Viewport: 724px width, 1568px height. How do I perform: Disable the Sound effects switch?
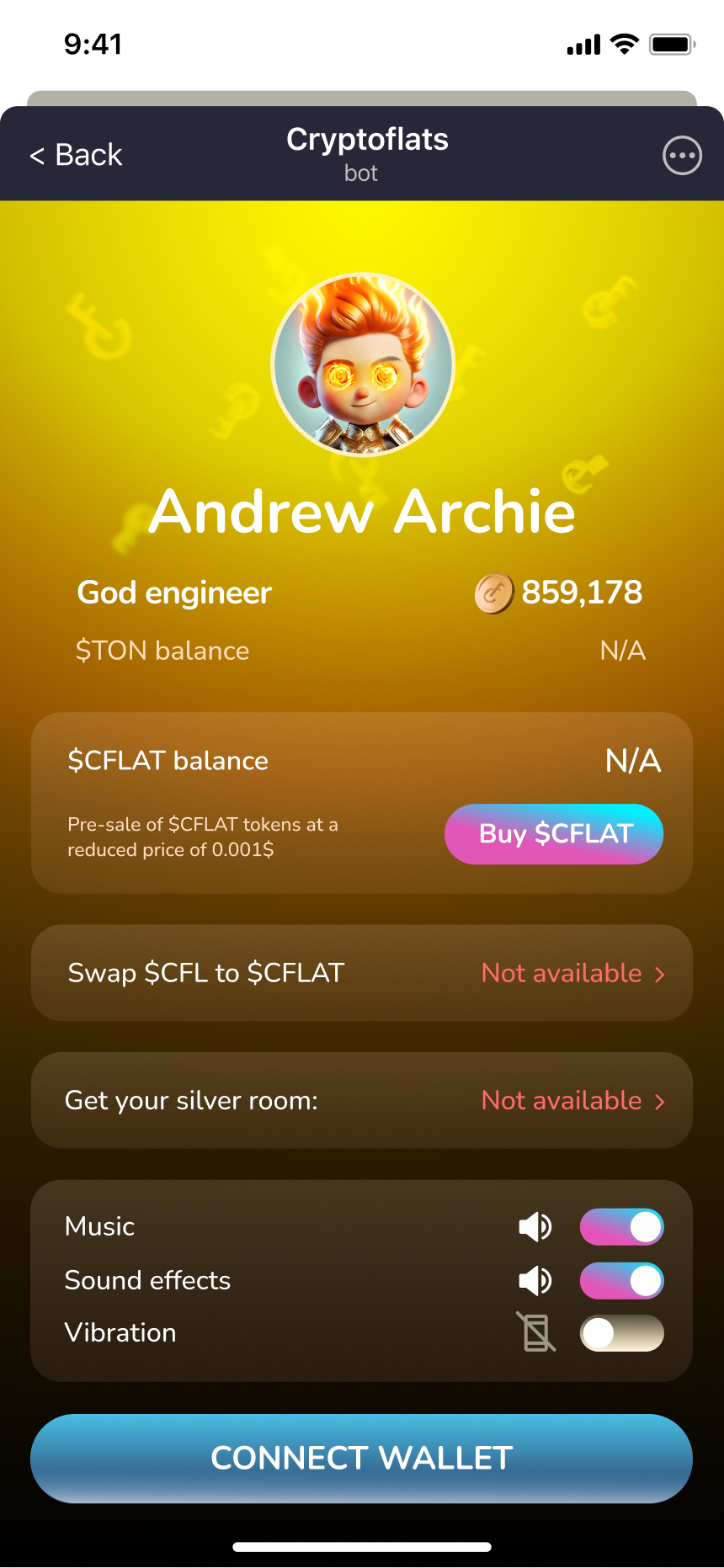click(621, 1280)
